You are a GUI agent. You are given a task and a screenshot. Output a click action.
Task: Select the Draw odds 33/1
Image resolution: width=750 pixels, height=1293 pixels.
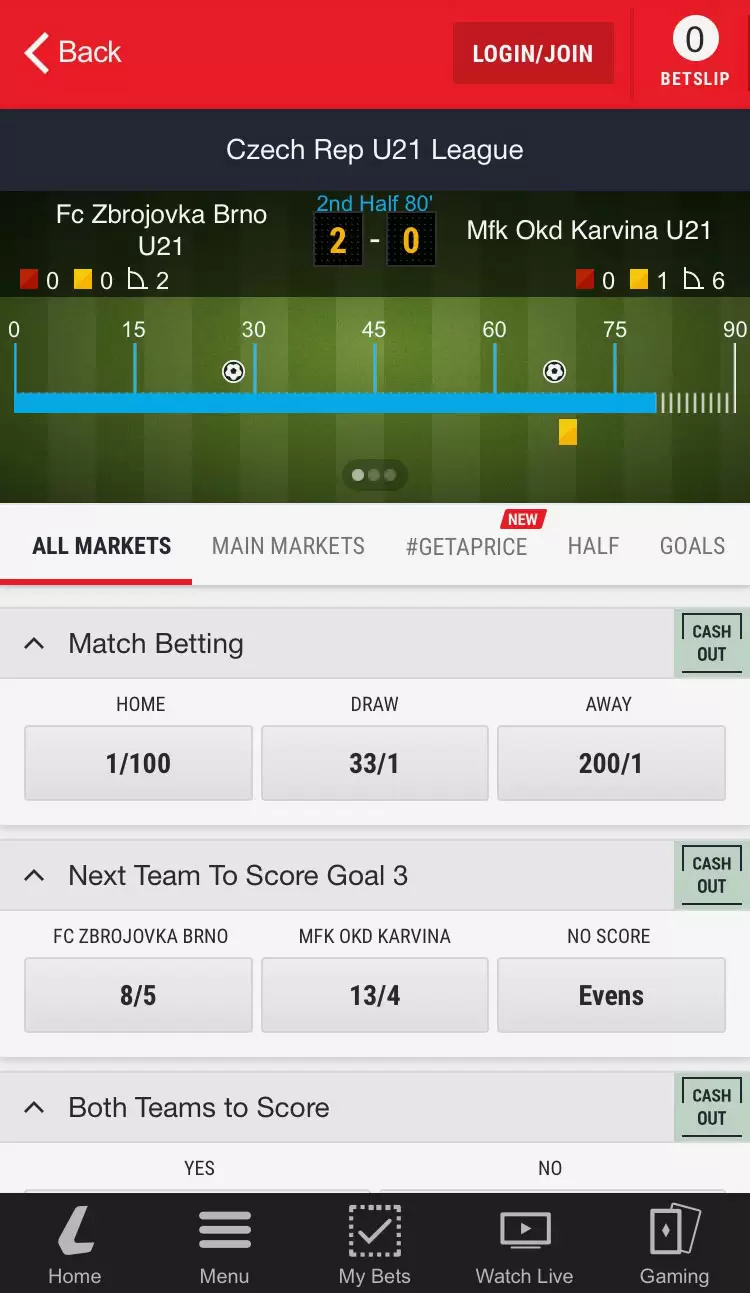pyautogui.click(x=374, y=763)
